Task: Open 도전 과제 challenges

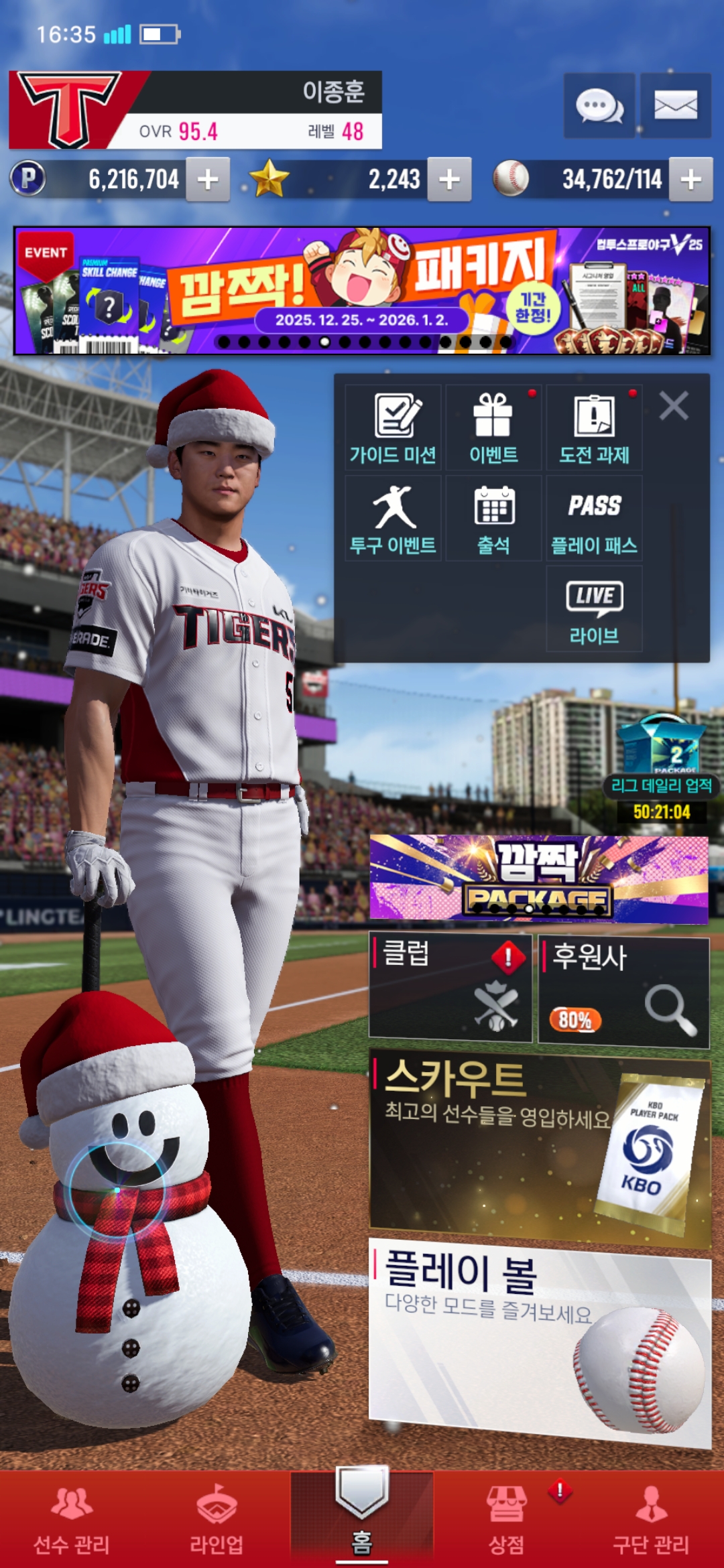Action: [x=594, y=428]
